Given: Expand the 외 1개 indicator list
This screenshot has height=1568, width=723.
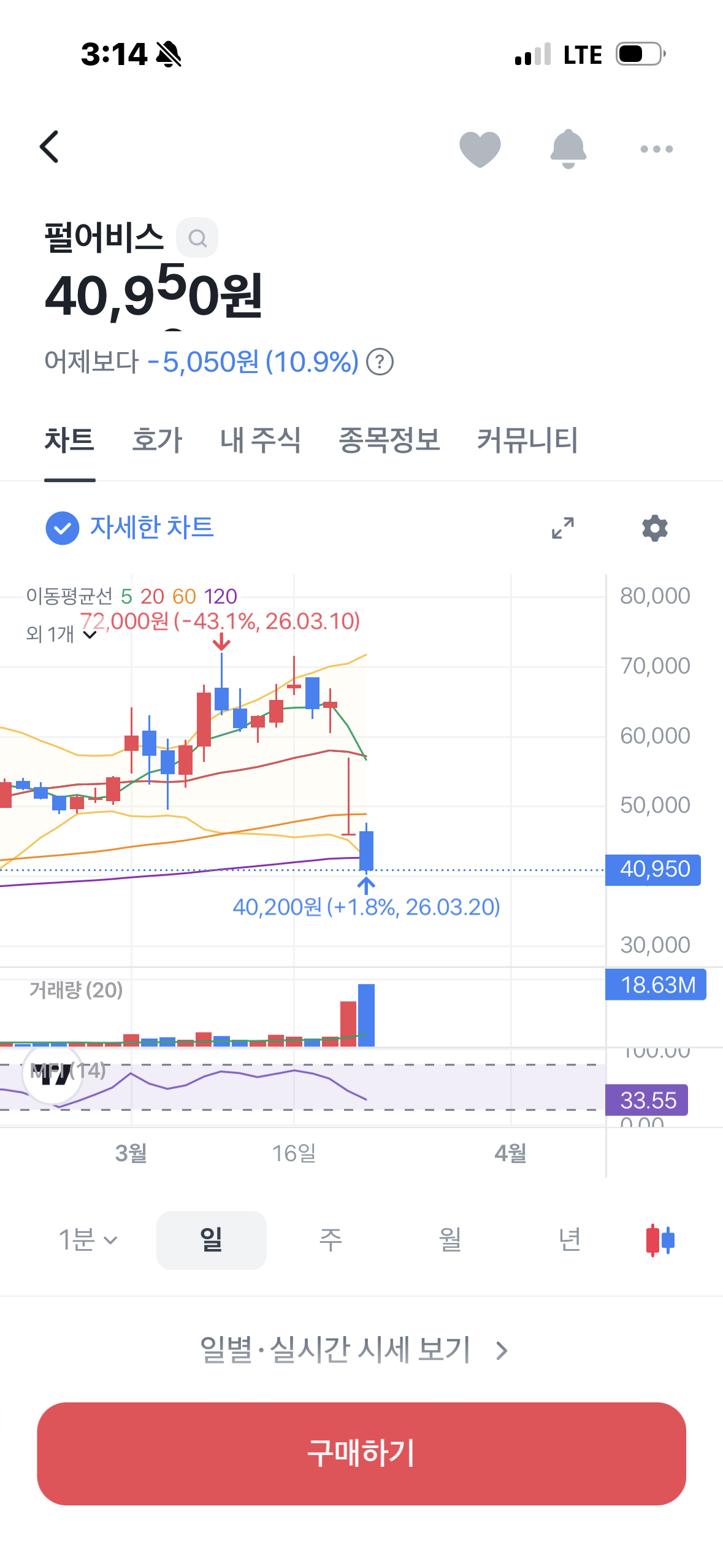Looking at the screenshot, I should click(61, 634).
